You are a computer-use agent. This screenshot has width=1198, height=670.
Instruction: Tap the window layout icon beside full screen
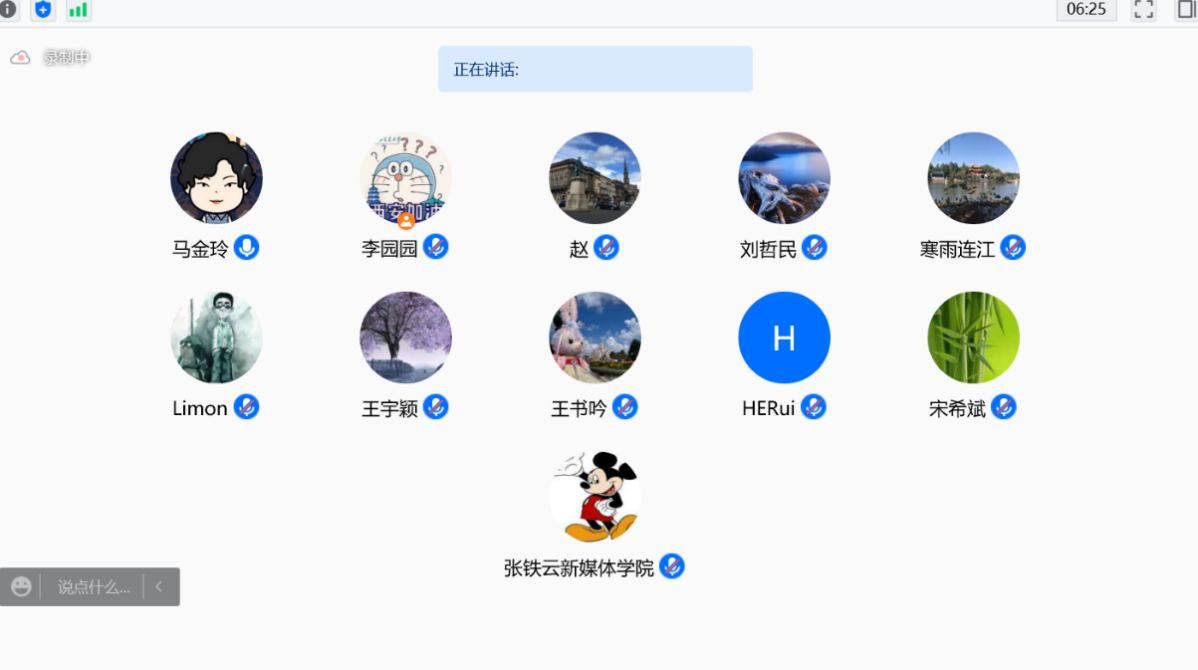pyautogui.click(x=1187, y=10)
